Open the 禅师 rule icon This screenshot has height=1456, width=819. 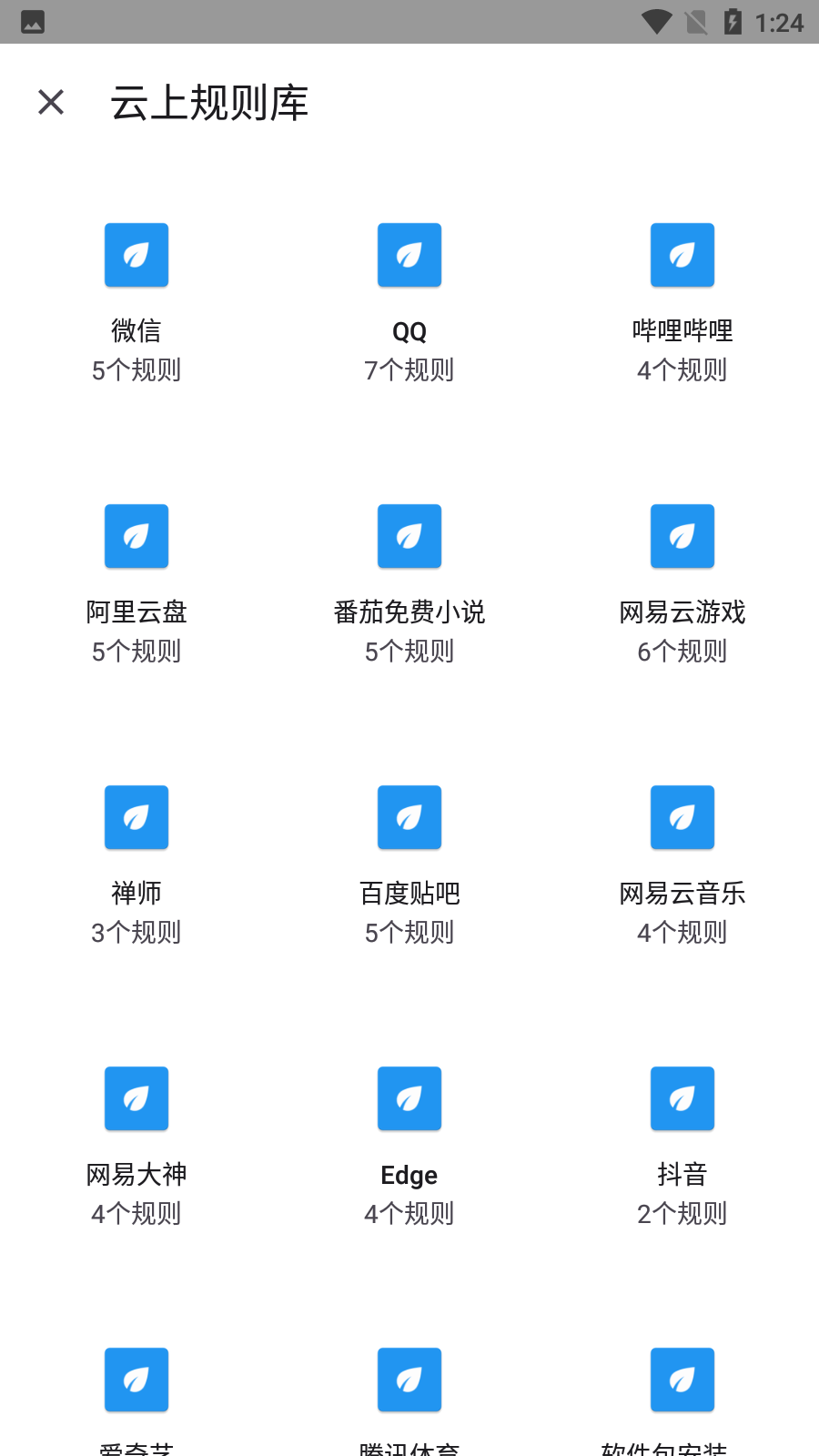[x=136, y=817]
